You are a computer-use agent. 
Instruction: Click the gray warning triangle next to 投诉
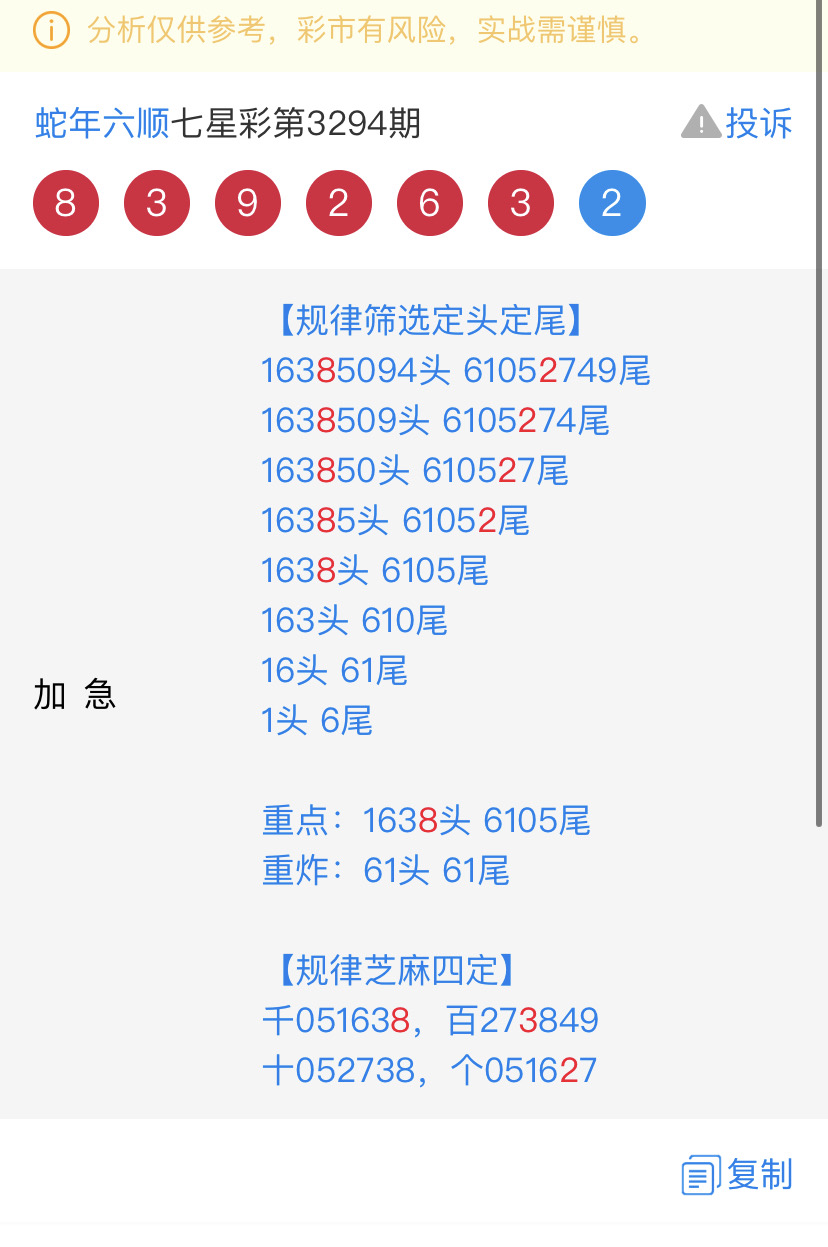(x=700, y=121)
